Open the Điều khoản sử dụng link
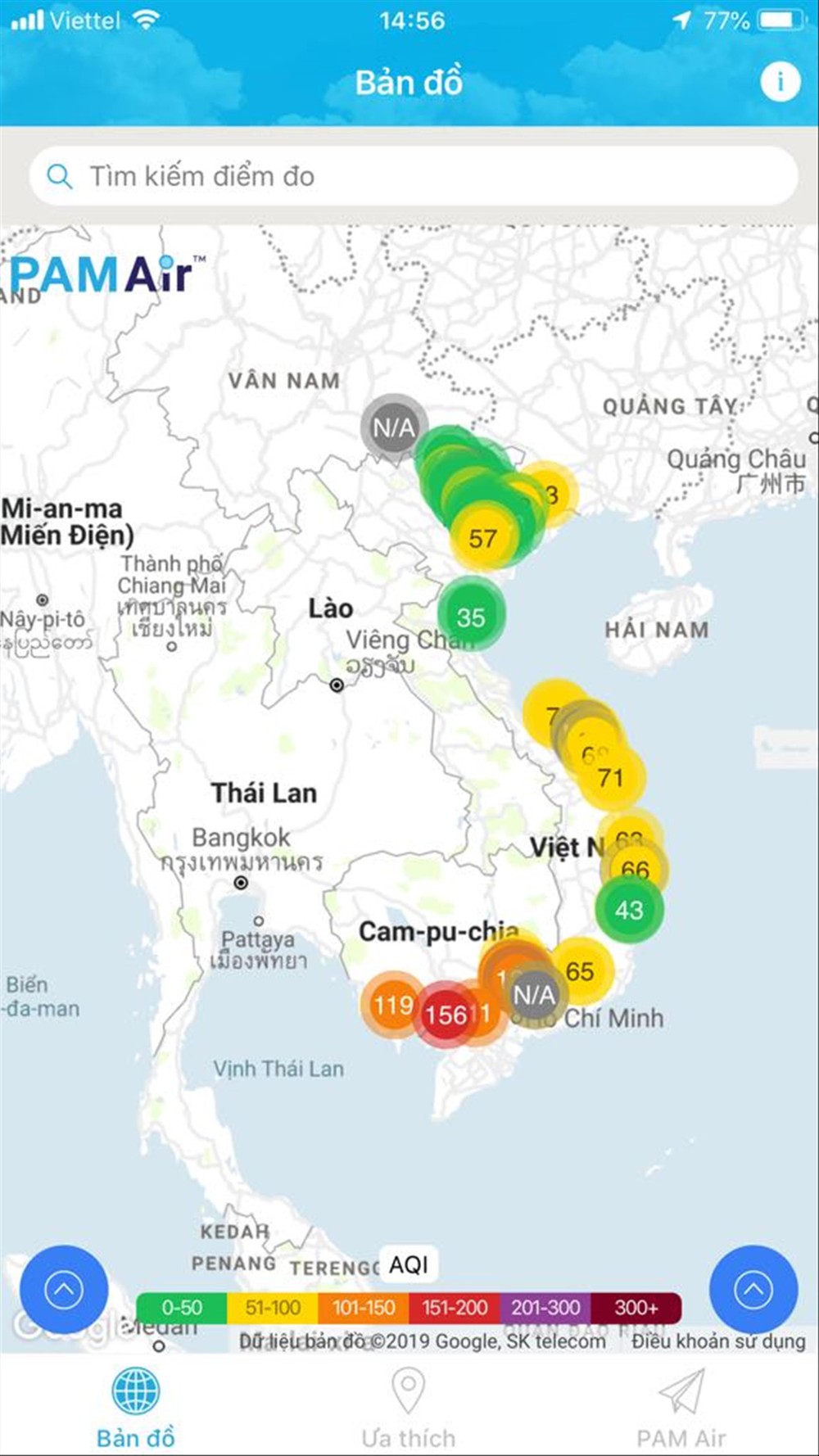 tap(717, 1341)
